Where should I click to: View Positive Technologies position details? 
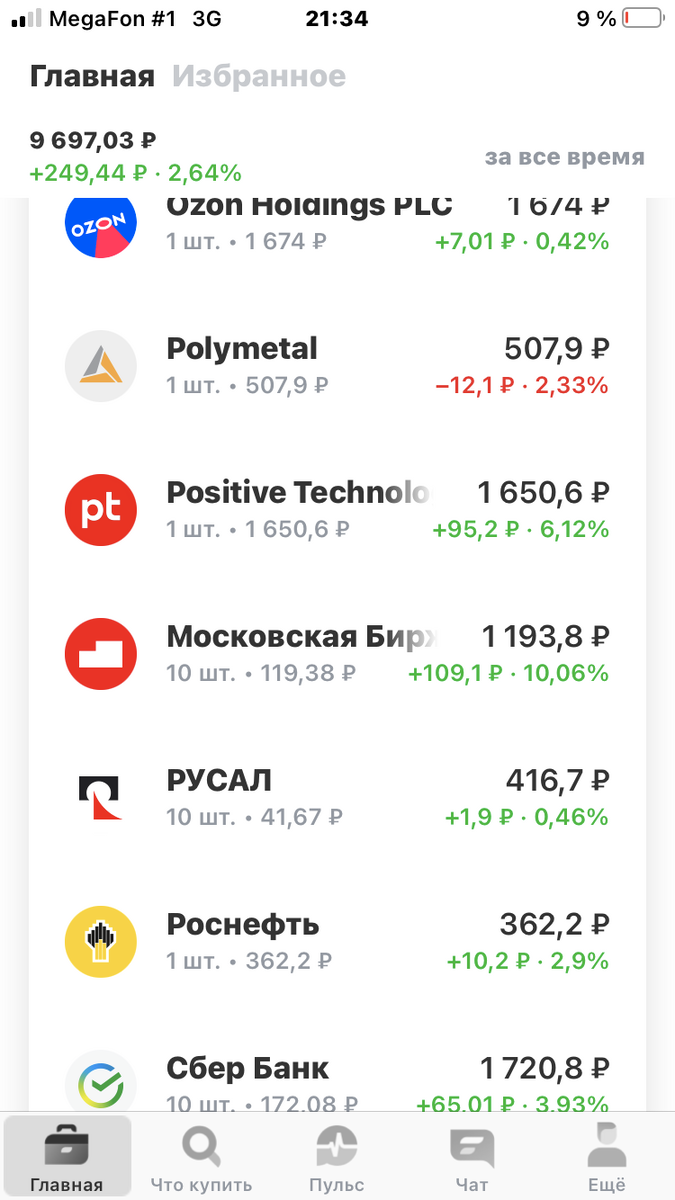337,511
